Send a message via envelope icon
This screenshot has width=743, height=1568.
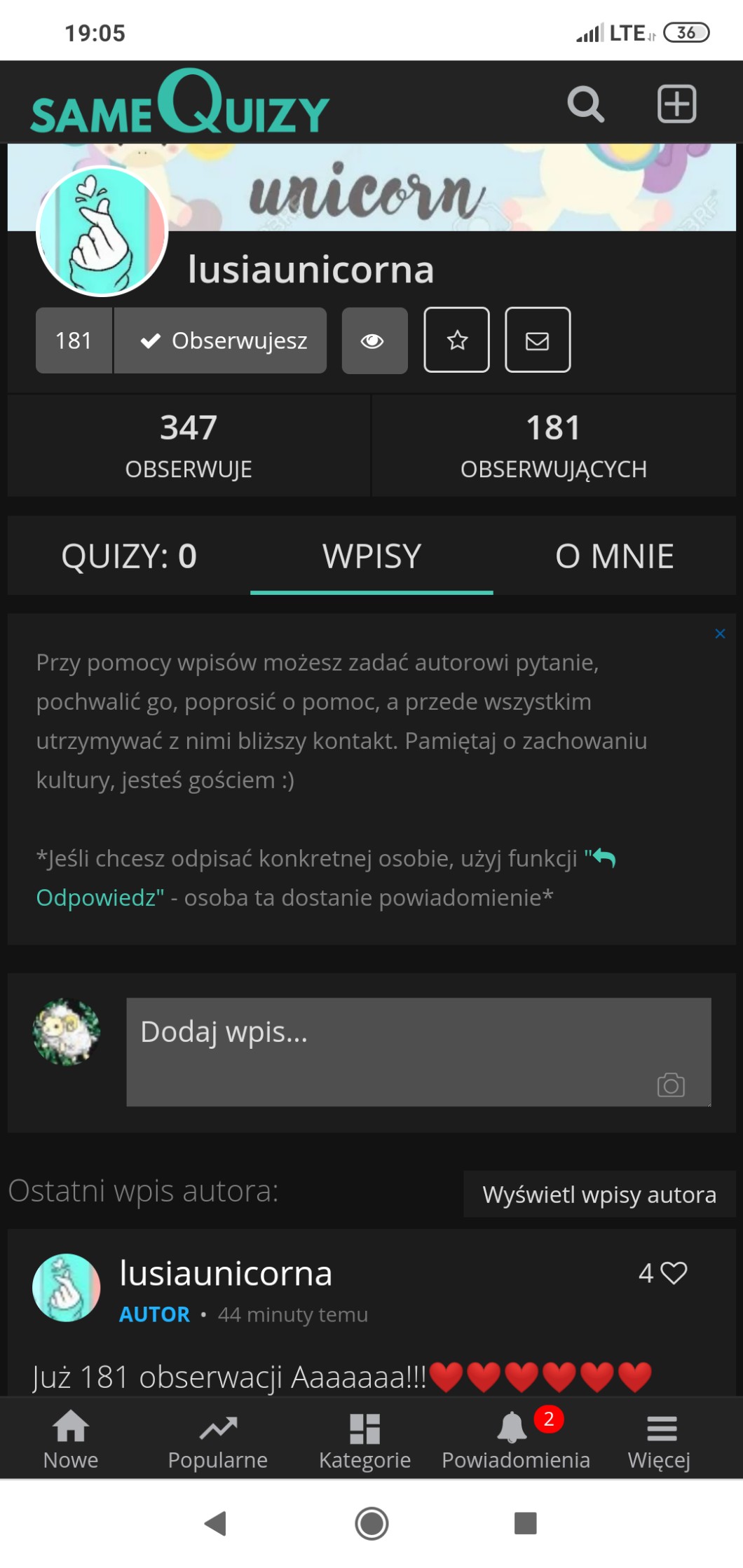point(538,341)
